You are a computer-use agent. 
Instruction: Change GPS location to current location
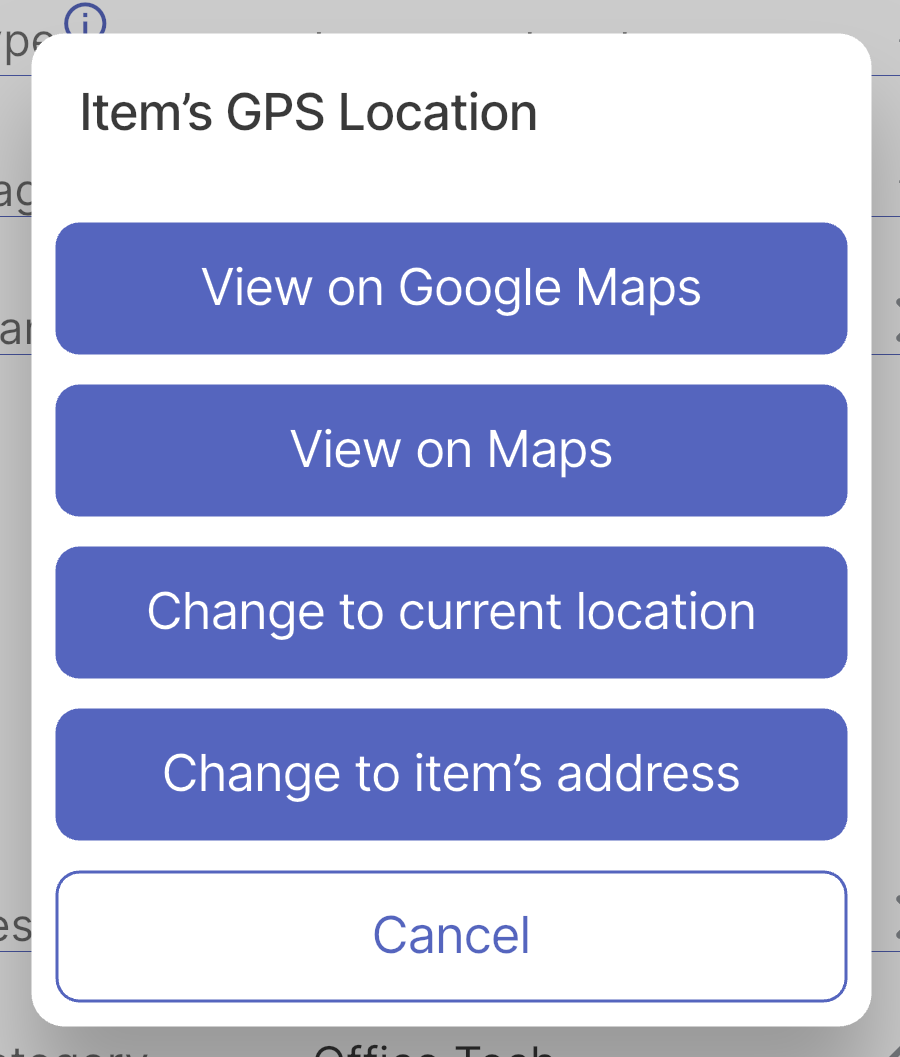450,612
